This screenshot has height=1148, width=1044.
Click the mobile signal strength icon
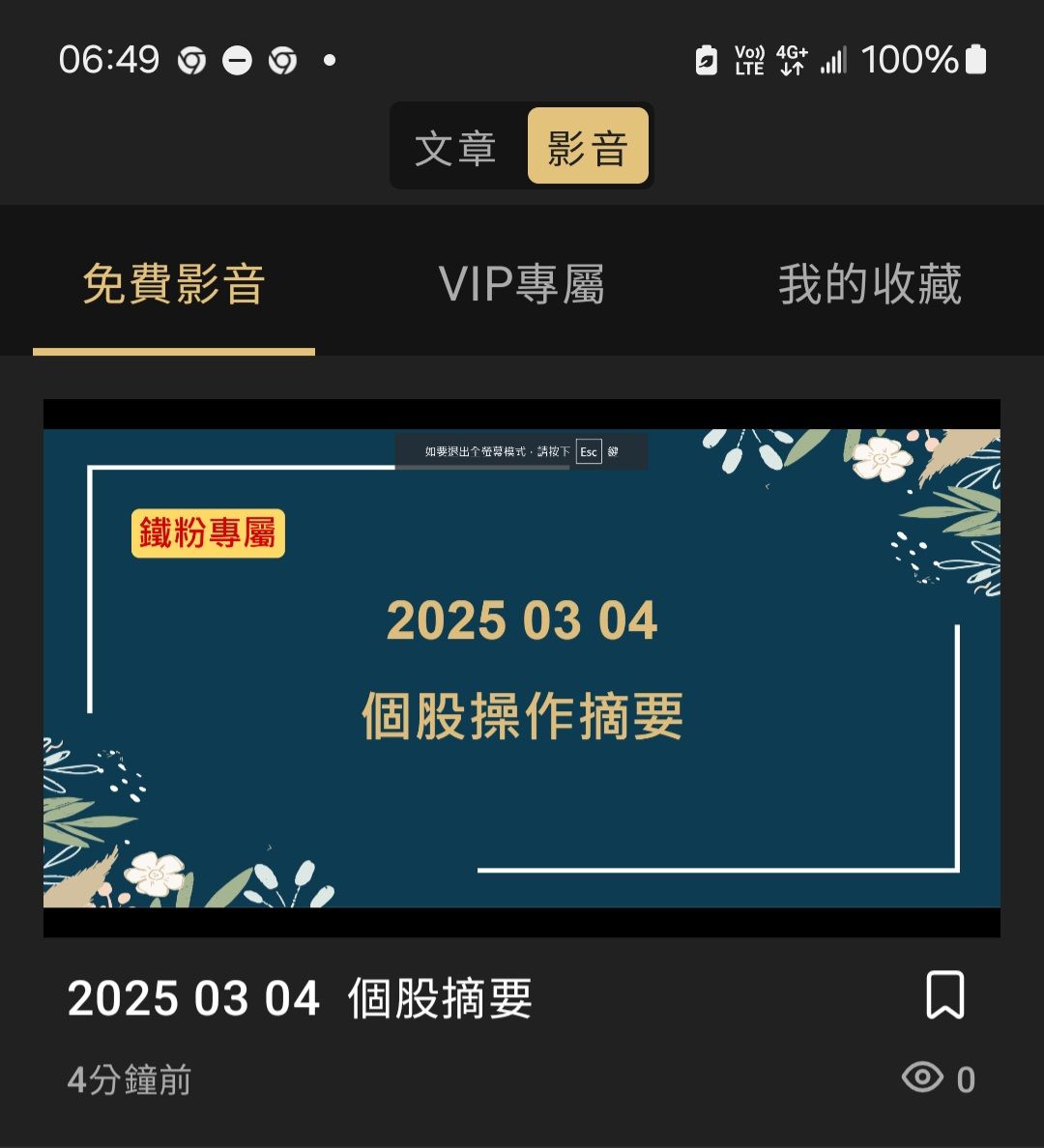click(x=833, y=60)
